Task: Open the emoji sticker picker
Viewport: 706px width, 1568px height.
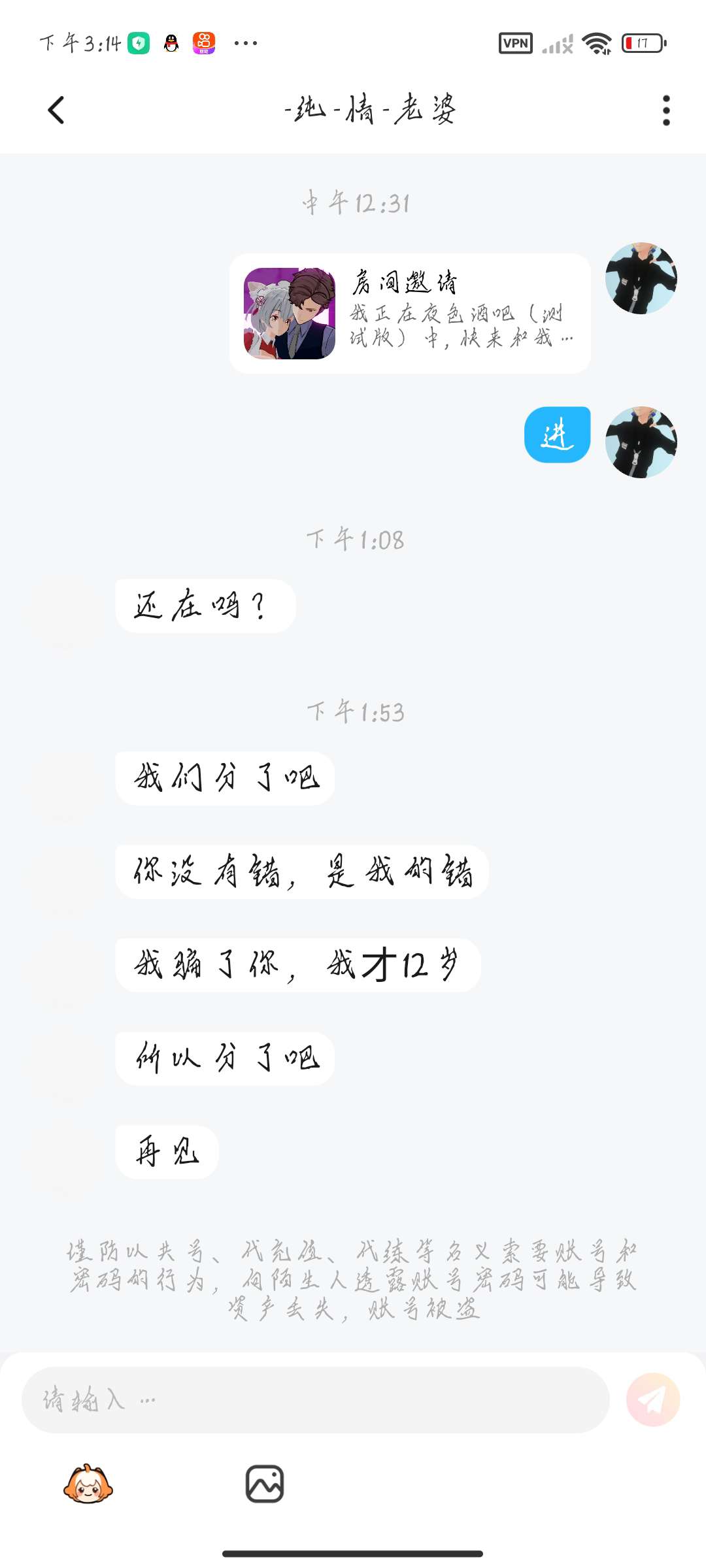Action: tap(88, 1484)
